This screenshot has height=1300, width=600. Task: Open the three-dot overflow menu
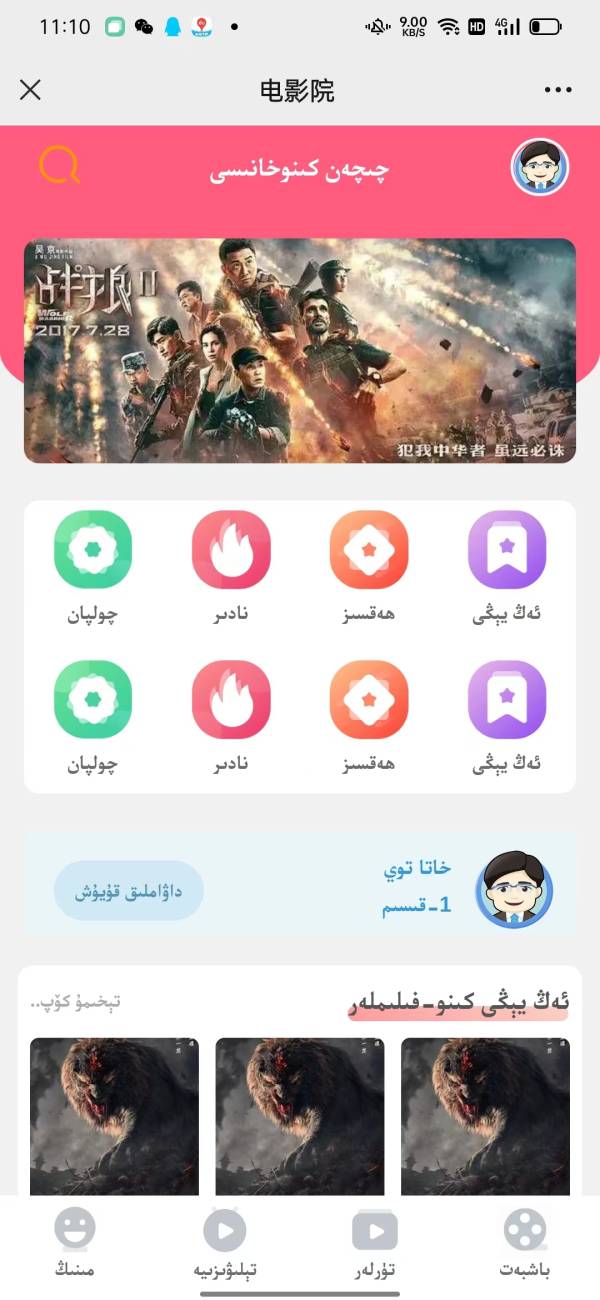[558, 90]
